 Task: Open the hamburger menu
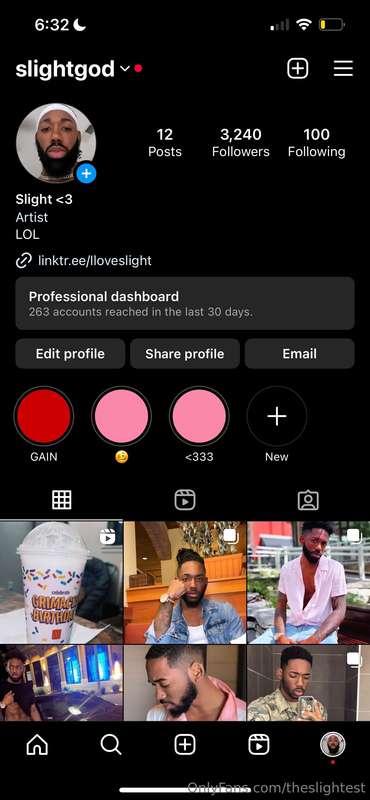343,68
